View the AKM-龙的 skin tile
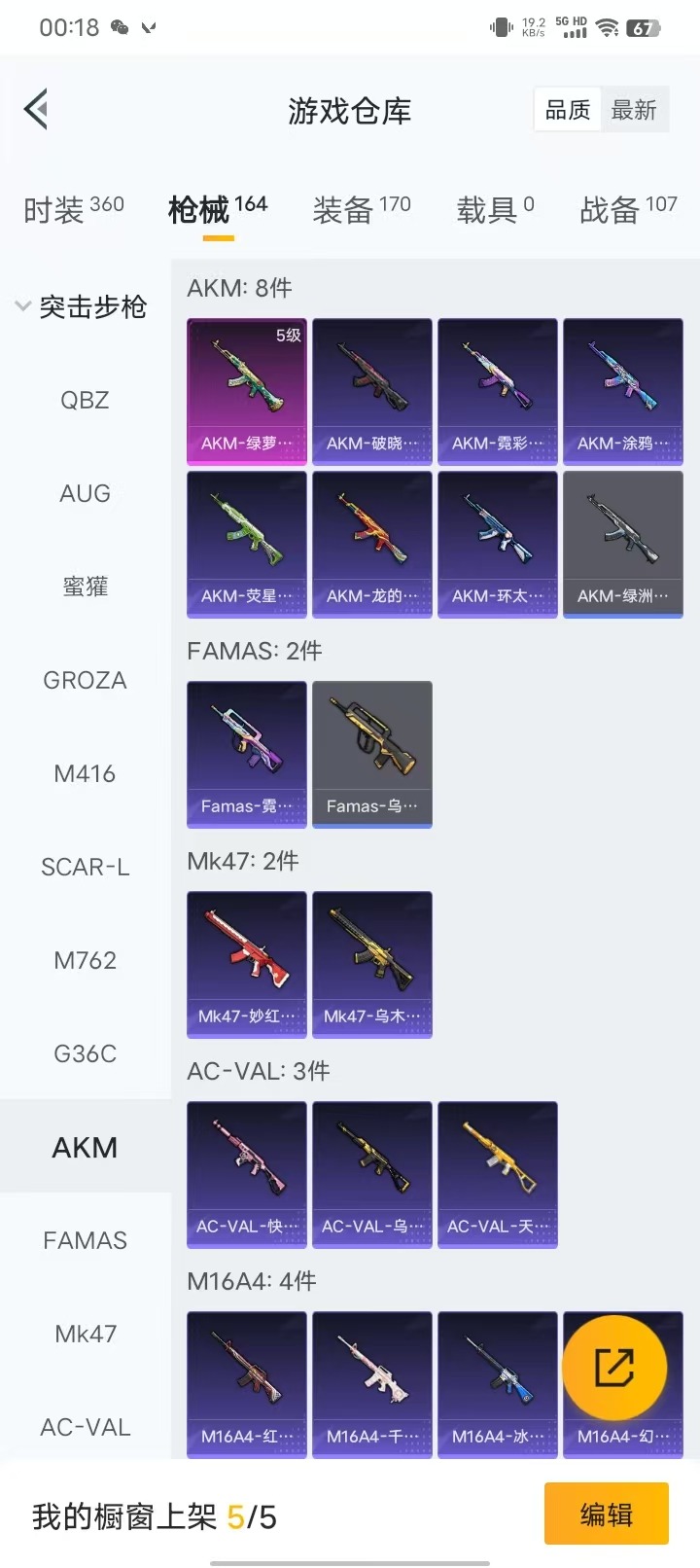The width and height of the screenshot is (700, 1568). (372, 544)
